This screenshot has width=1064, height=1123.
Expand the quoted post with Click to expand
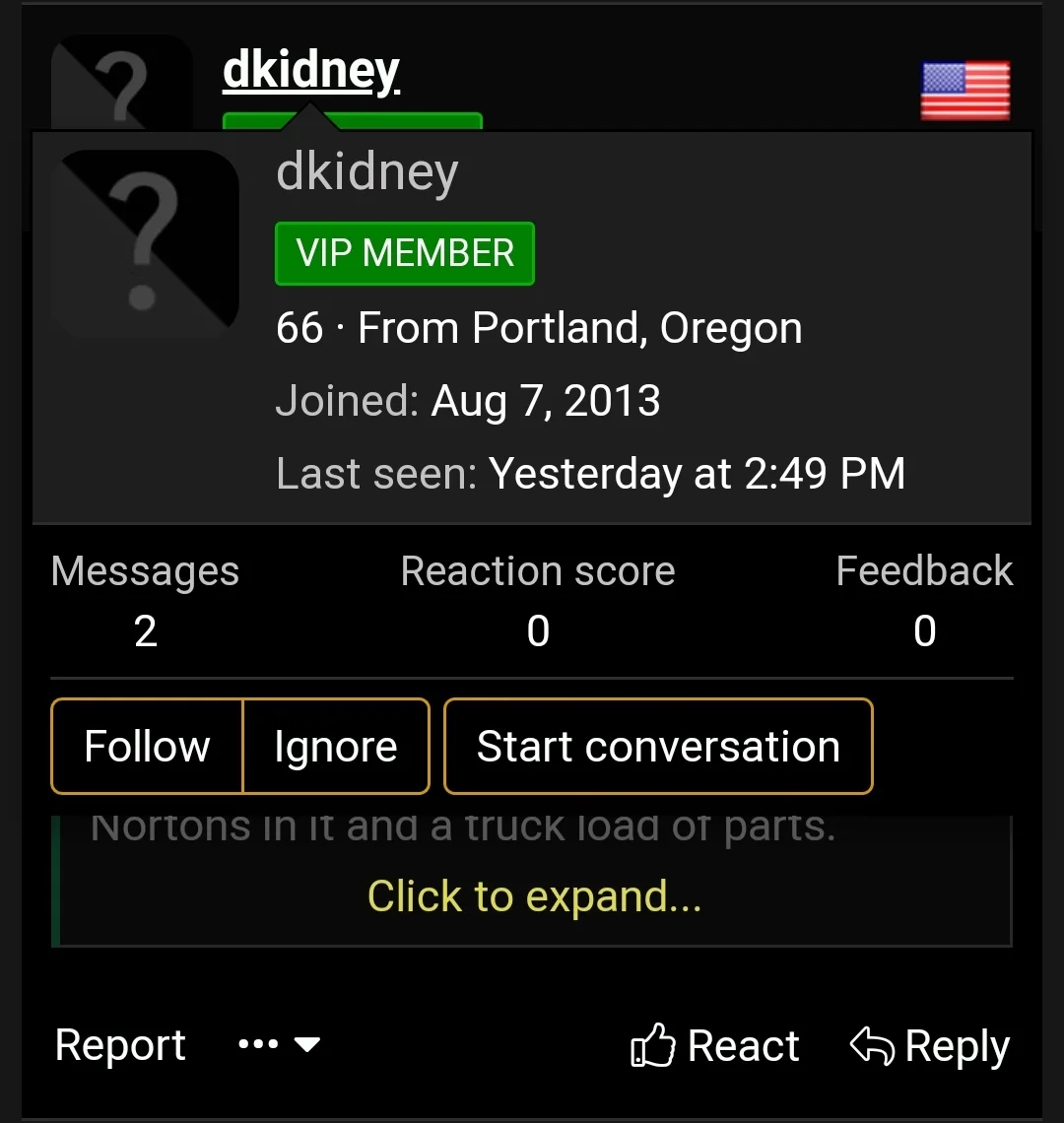point(534,896)
